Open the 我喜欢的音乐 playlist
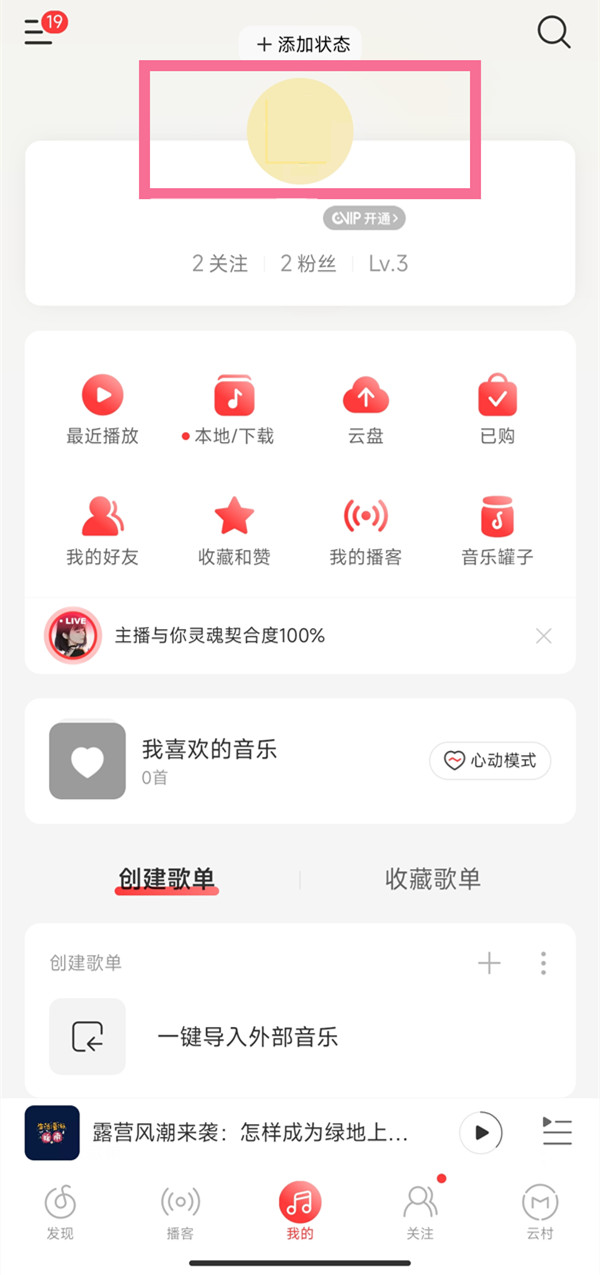This screenshot has height=1275, width=600. 210,761
